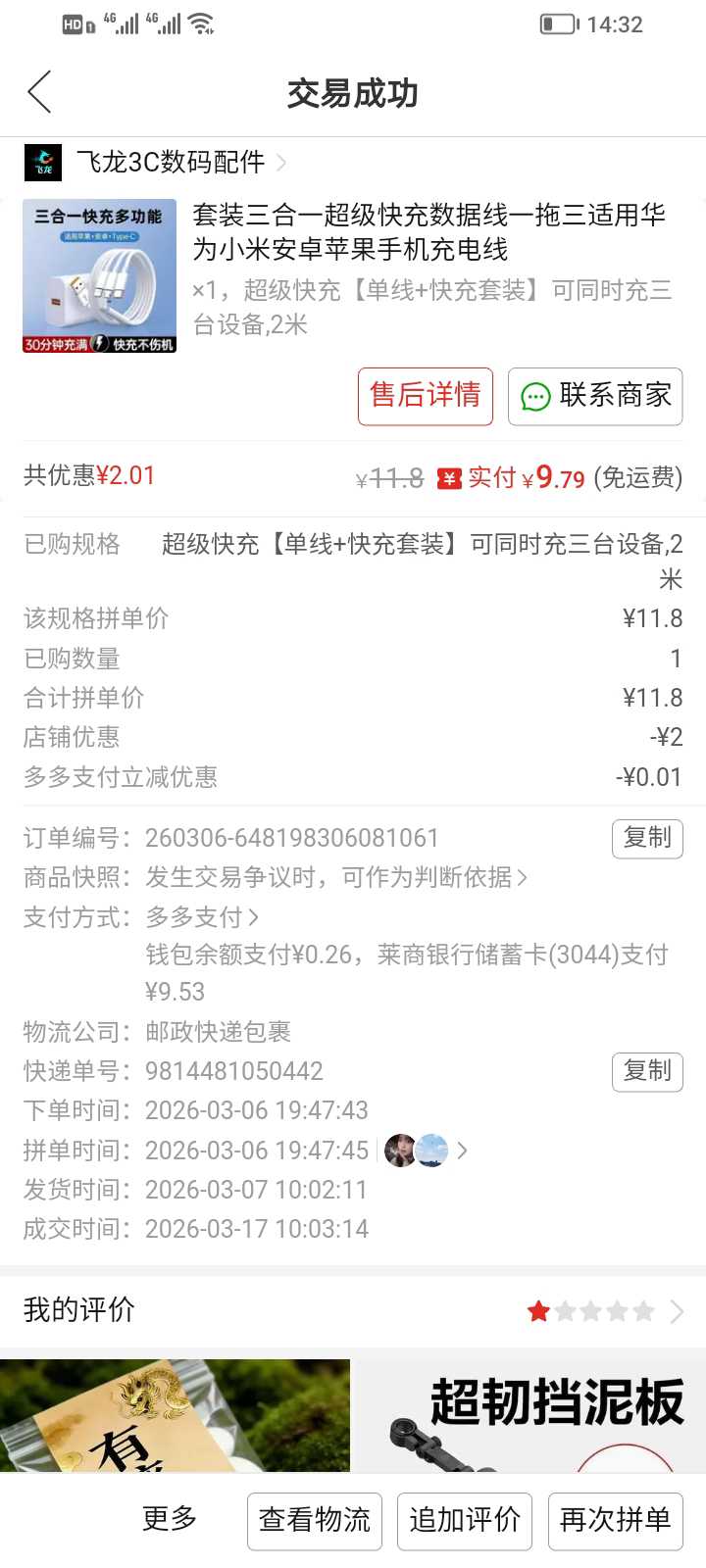This screenshot has width=706, height=1568.
Task: Copy the express tracking number
Action: [647, 1071]
